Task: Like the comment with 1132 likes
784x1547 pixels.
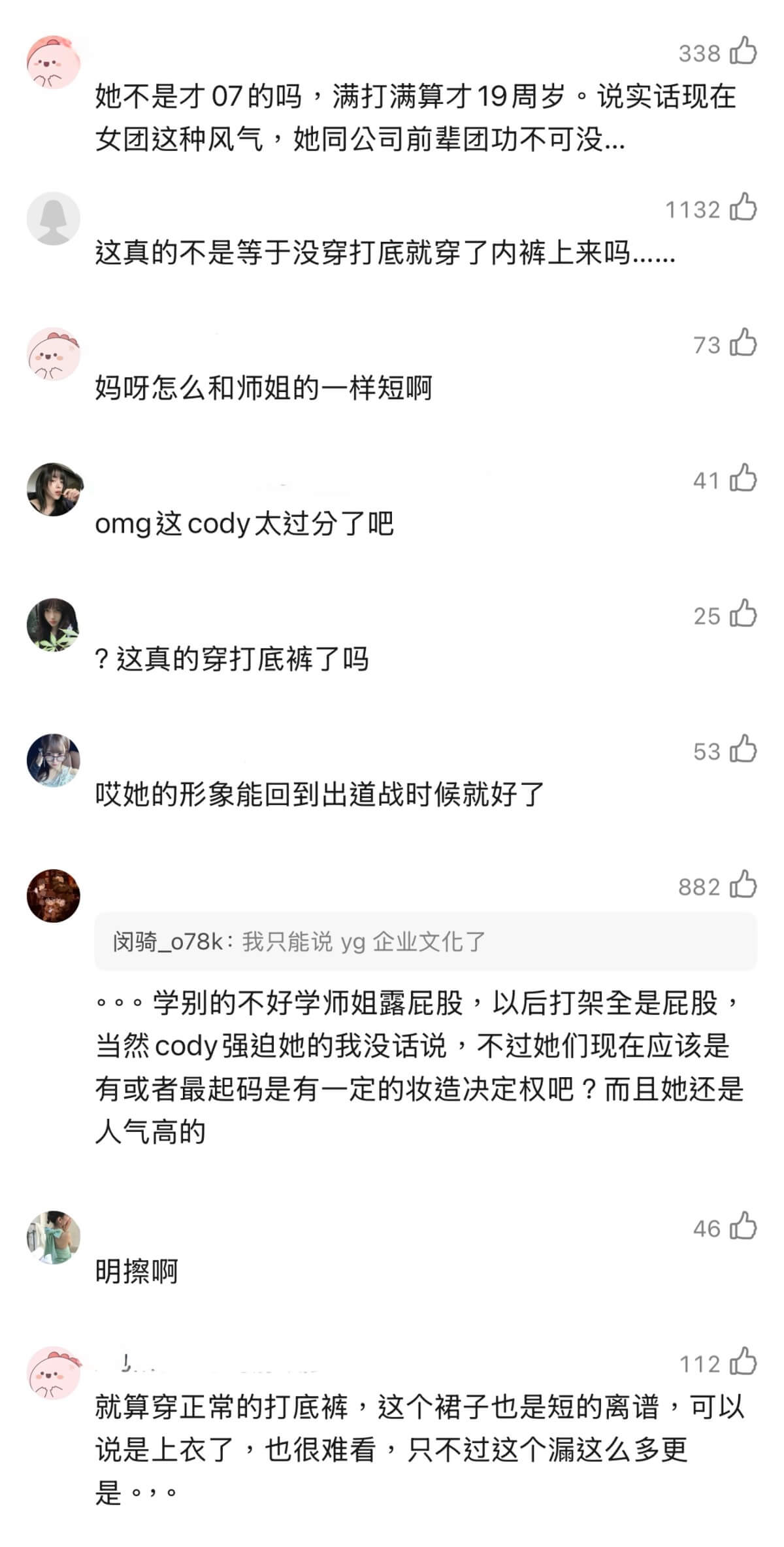Action: 743,207
